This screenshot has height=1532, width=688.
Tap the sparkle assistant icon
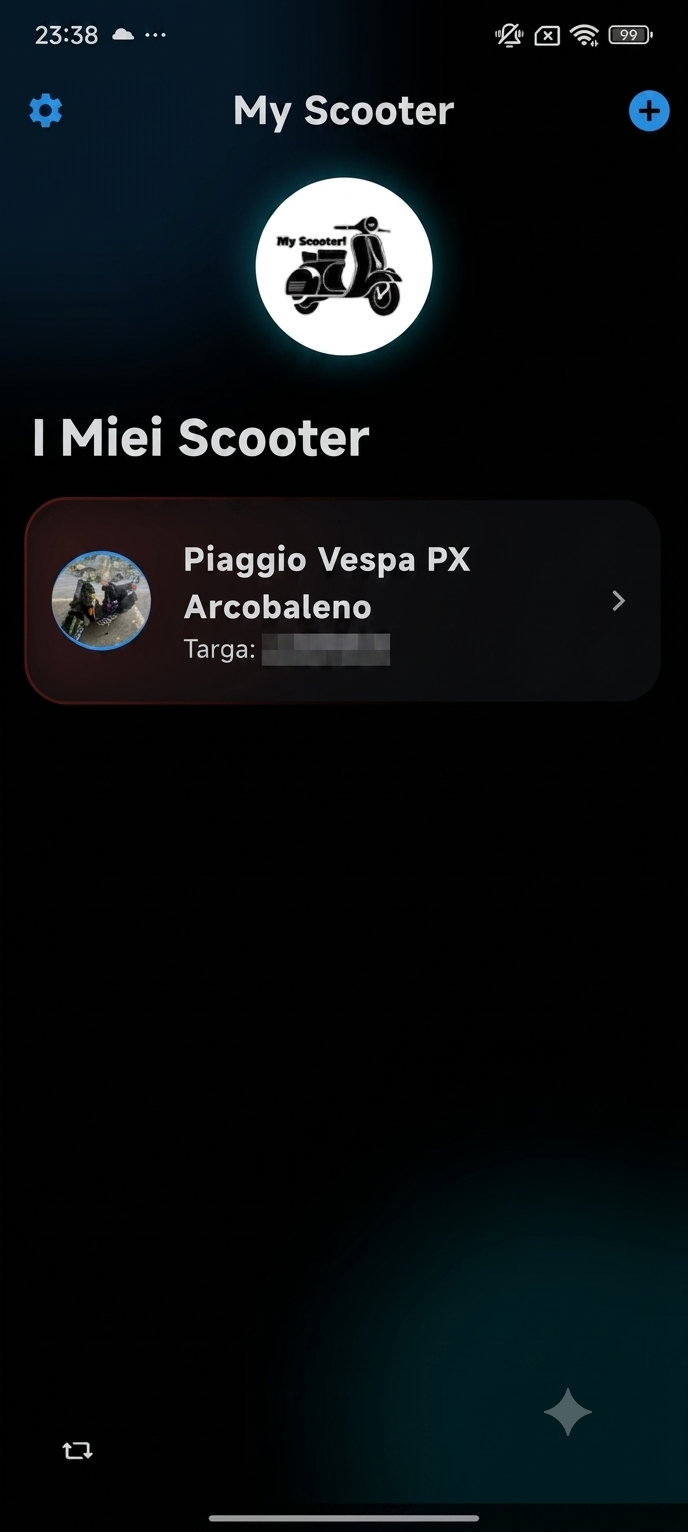click(568, 1412)
